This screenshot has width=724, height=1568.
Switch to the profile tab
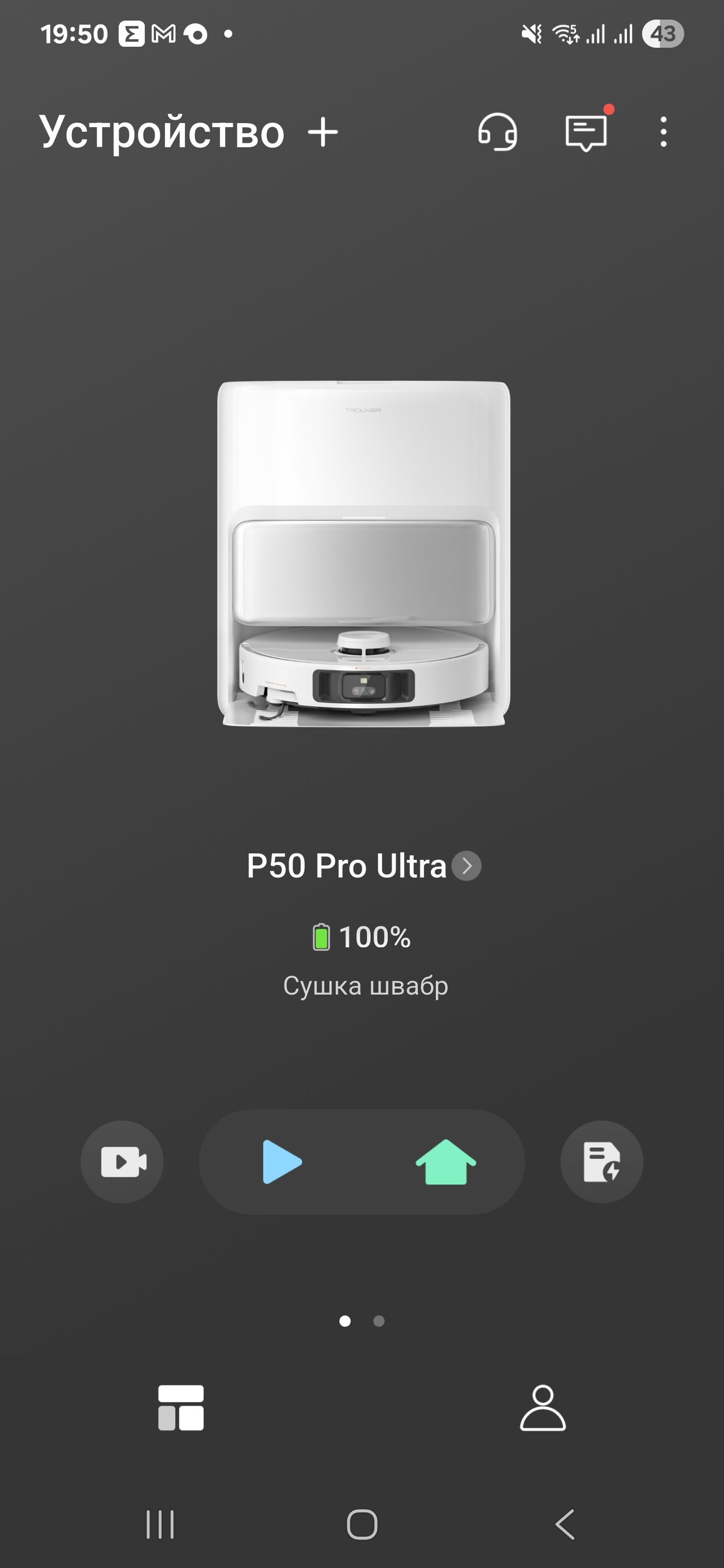coord(543,1407)
